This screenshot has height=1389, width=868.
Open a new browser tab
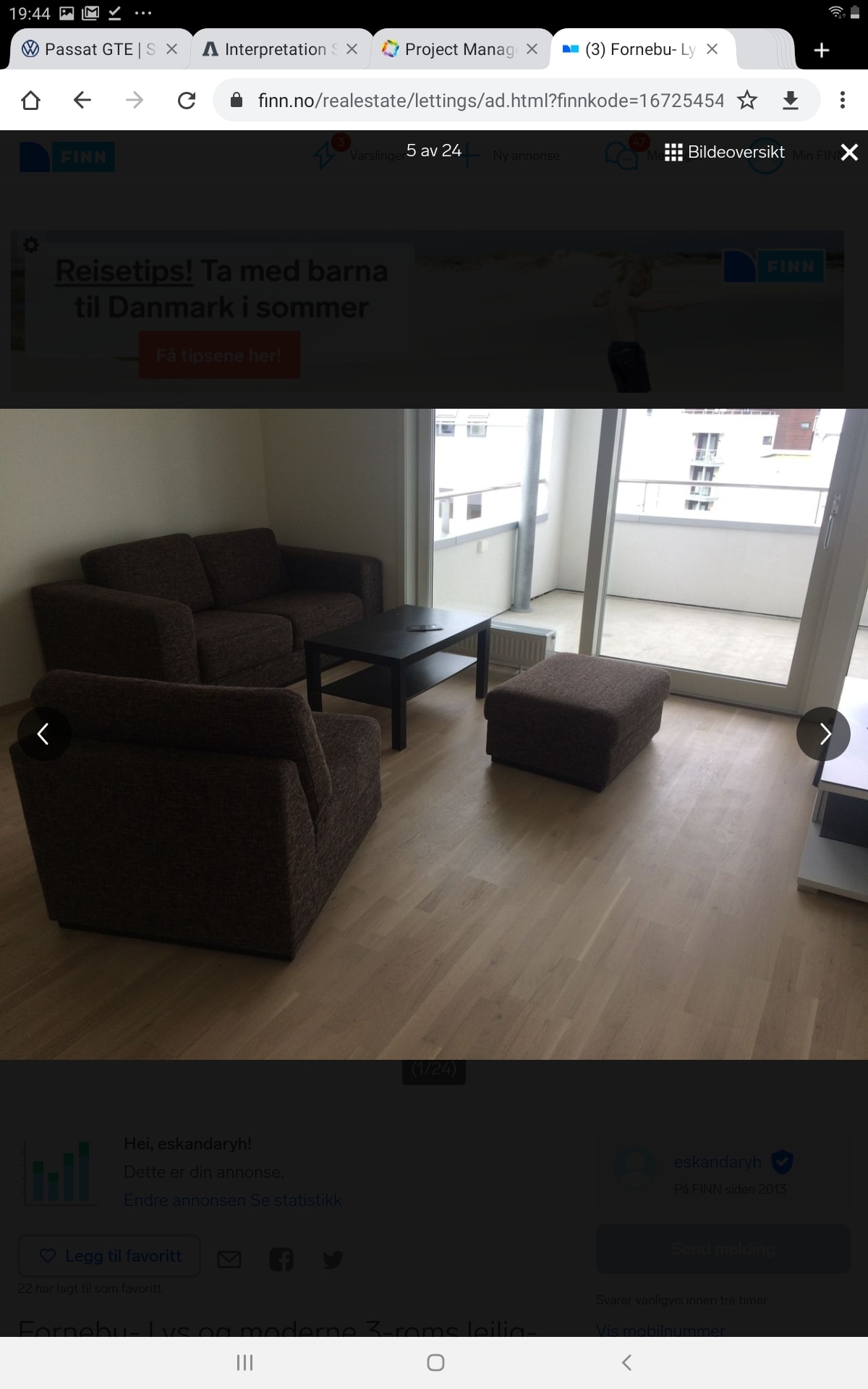tap(821, 50)
